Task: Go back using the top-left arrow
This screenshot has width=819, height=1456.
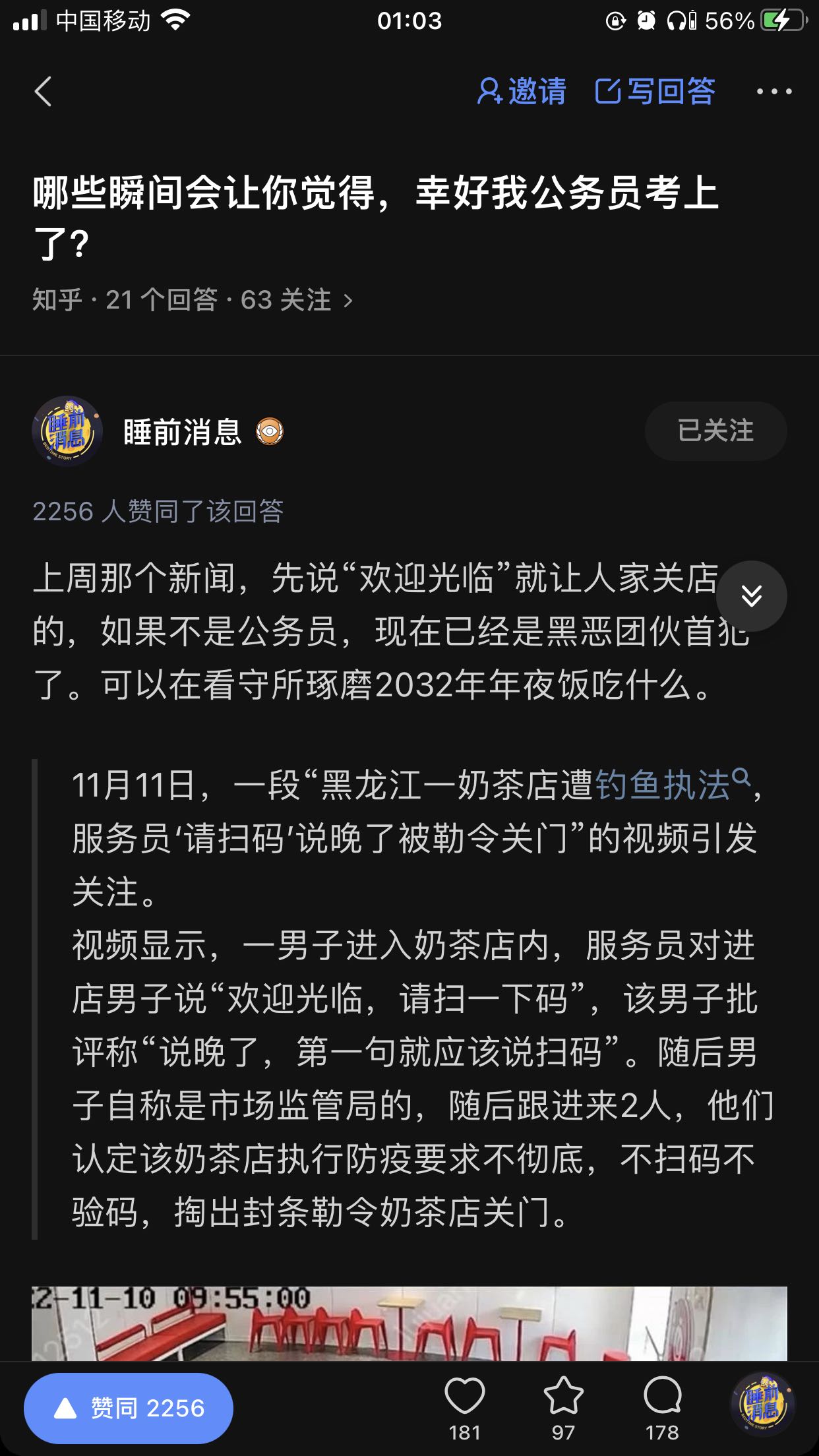Action: (x=43, y=92)
